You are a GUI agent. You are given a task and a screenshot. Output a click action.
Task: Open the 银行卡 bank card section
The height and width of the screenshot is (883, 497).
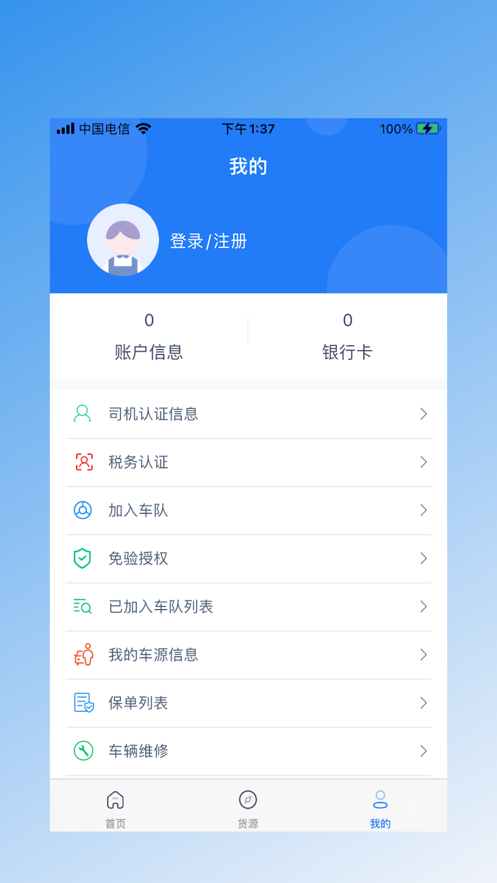(x=347, y=336)
